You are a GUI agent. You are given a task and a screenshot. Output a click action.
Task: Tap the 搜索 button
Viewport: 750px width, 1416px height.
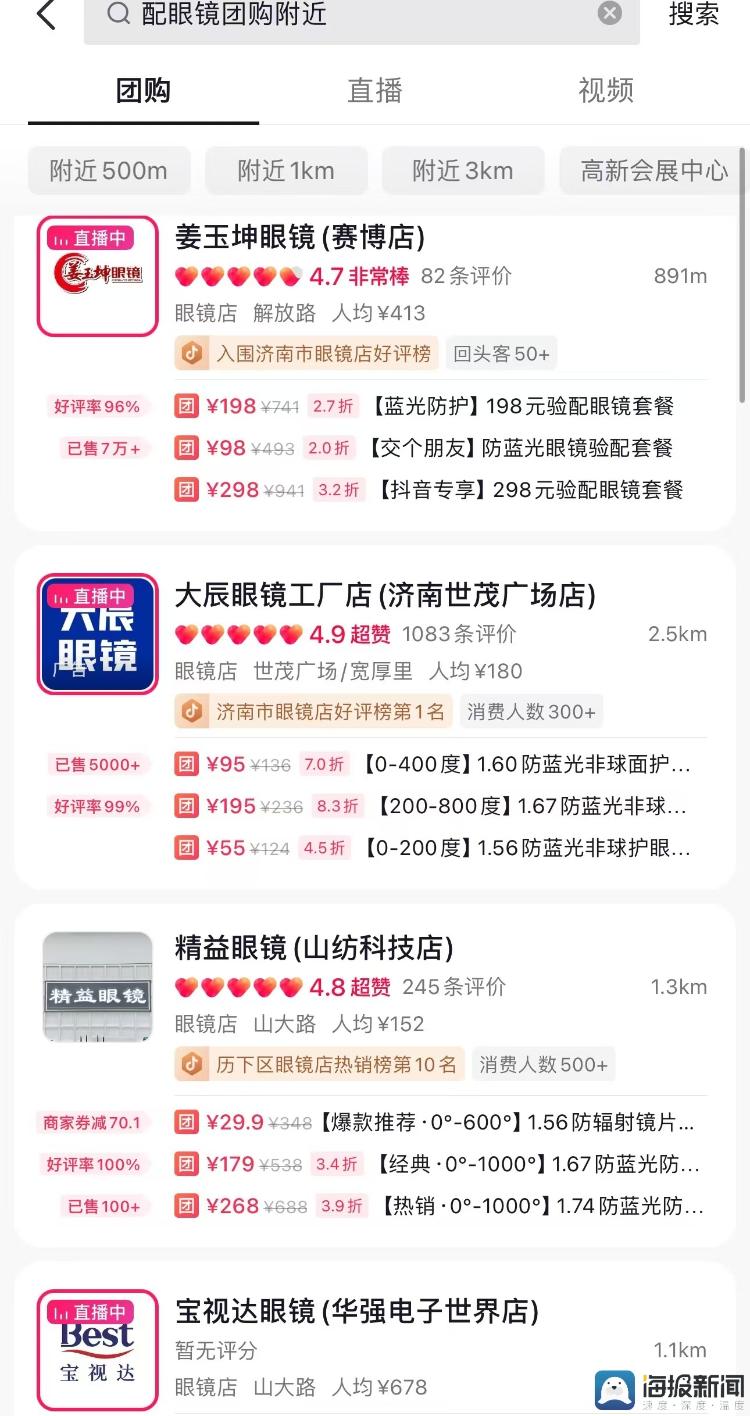click(x=694, y=15)
